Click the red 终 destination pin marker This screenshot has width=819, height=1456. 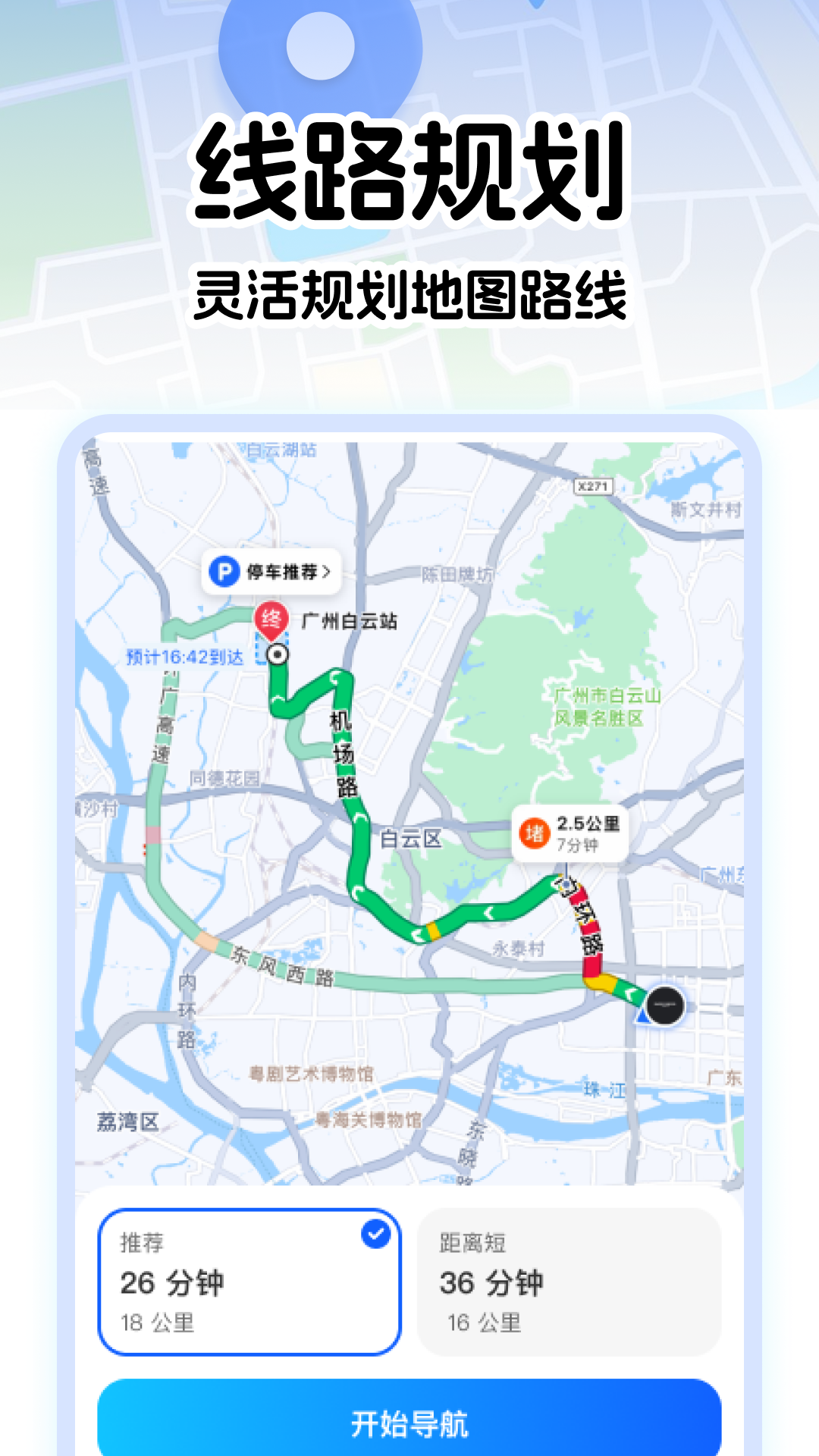point(271,619)
